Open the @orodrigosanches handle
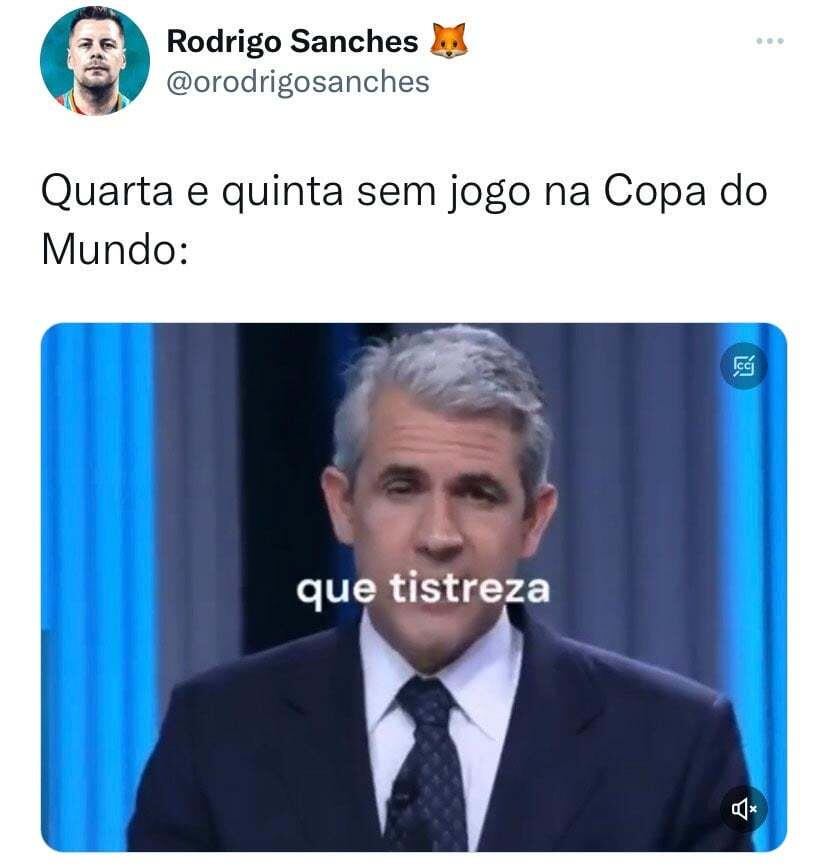The height and width of the screenshot is (867, 828). click(297, 82)
